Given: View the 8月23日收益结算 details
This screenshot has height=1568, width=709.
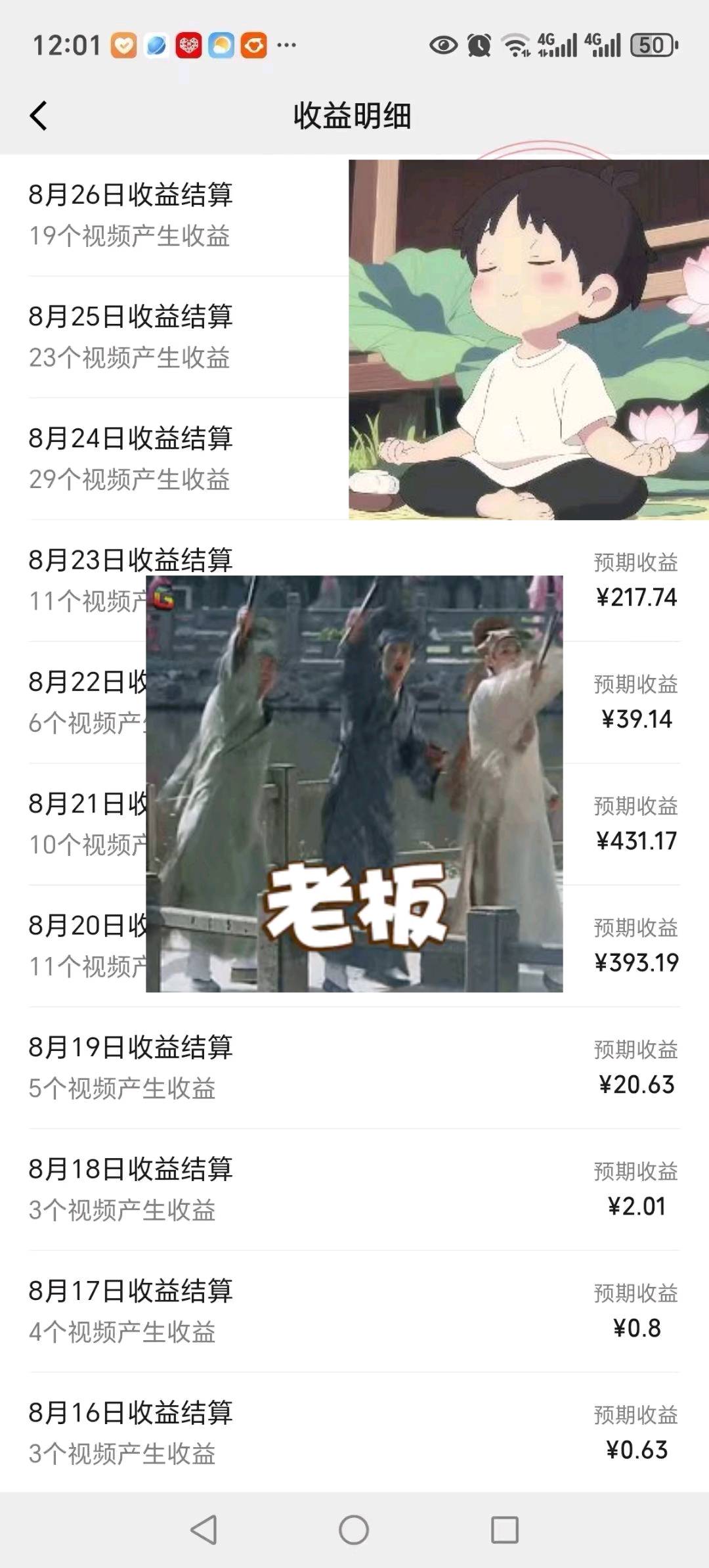Looking at the screenshot, I should click(x=354, y=581).
